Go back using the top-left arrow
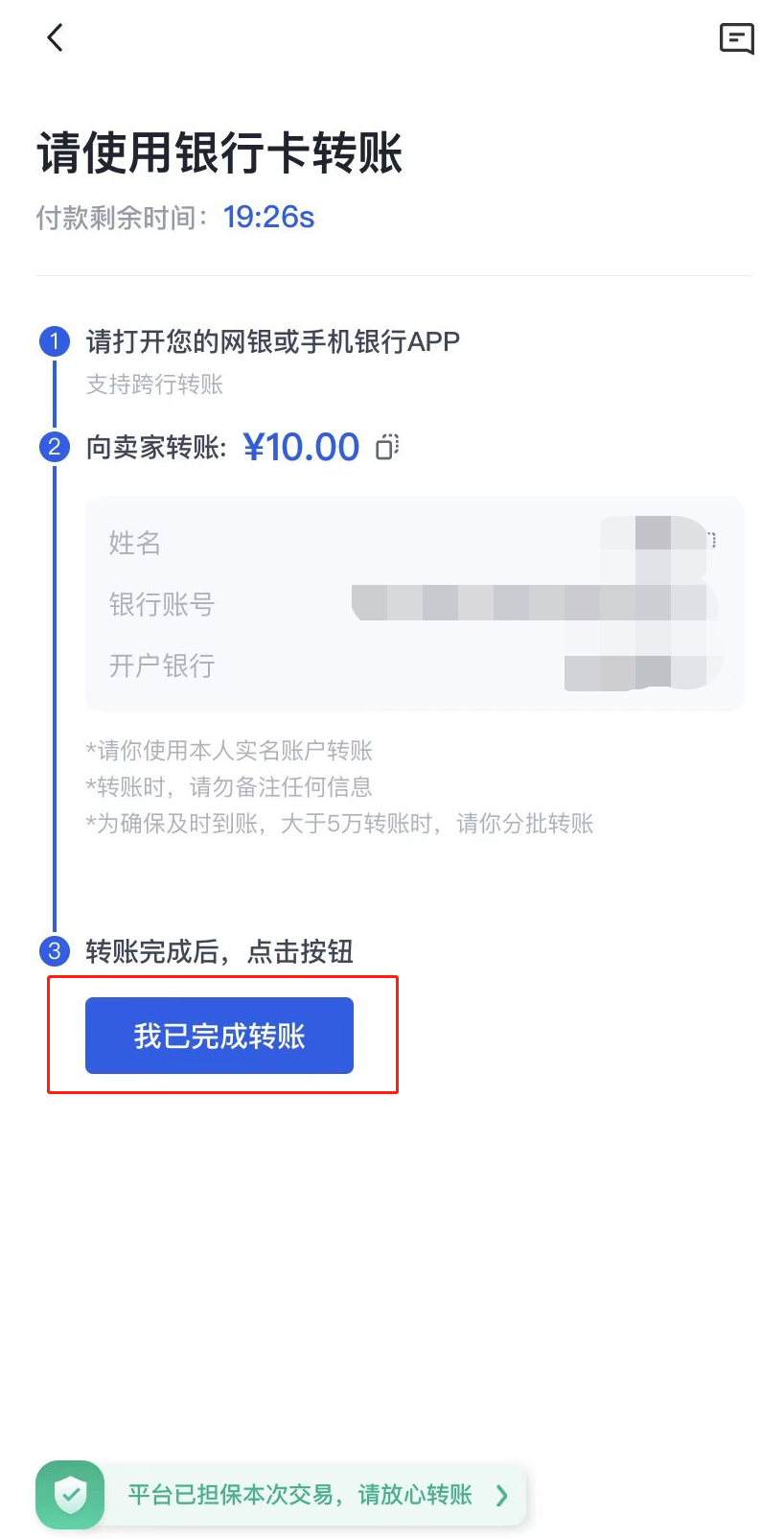The height and width of the screenshot is (1539, 784). [x=55, y=38]
